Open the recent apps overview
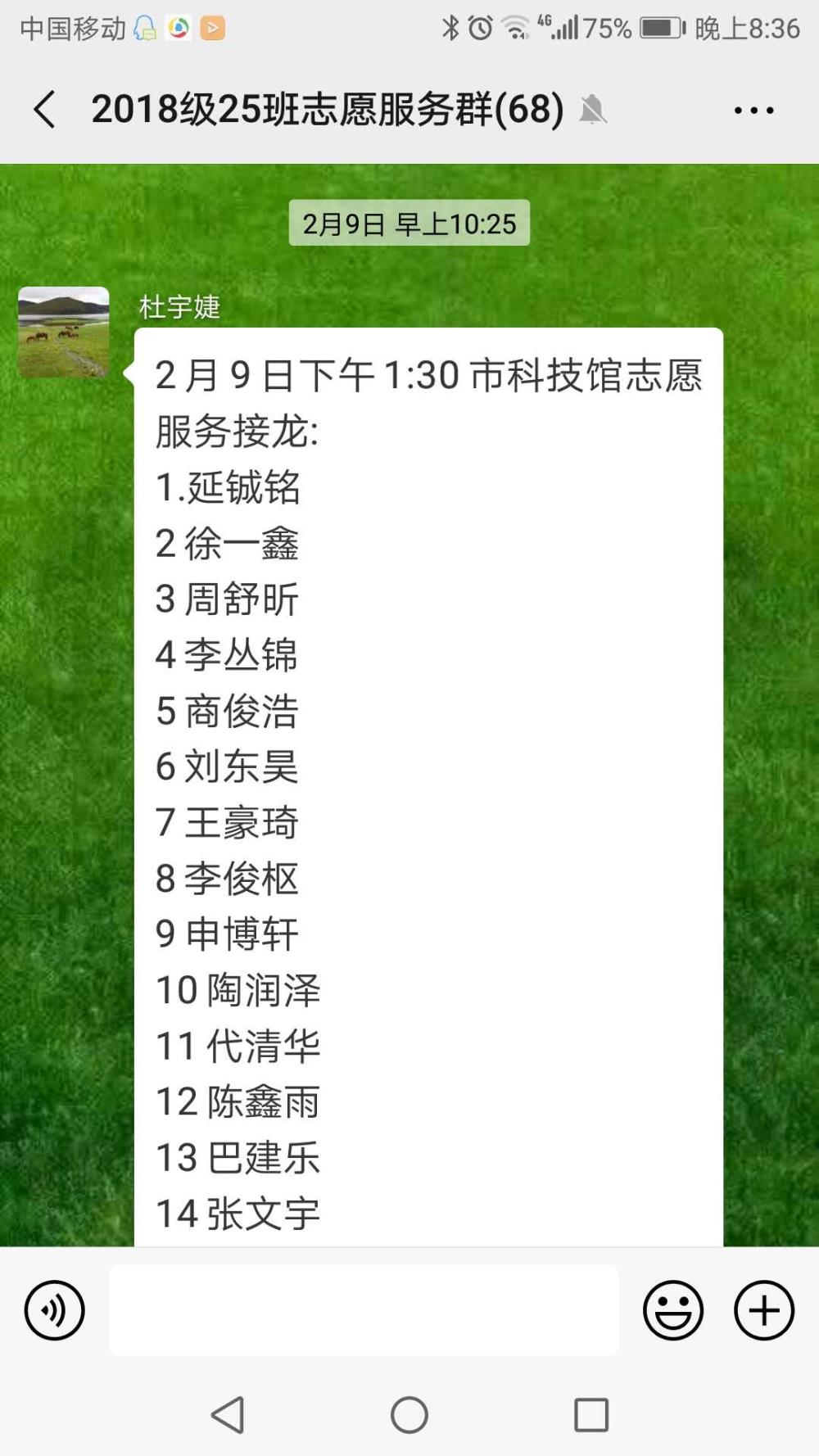 coord(591,1414)
